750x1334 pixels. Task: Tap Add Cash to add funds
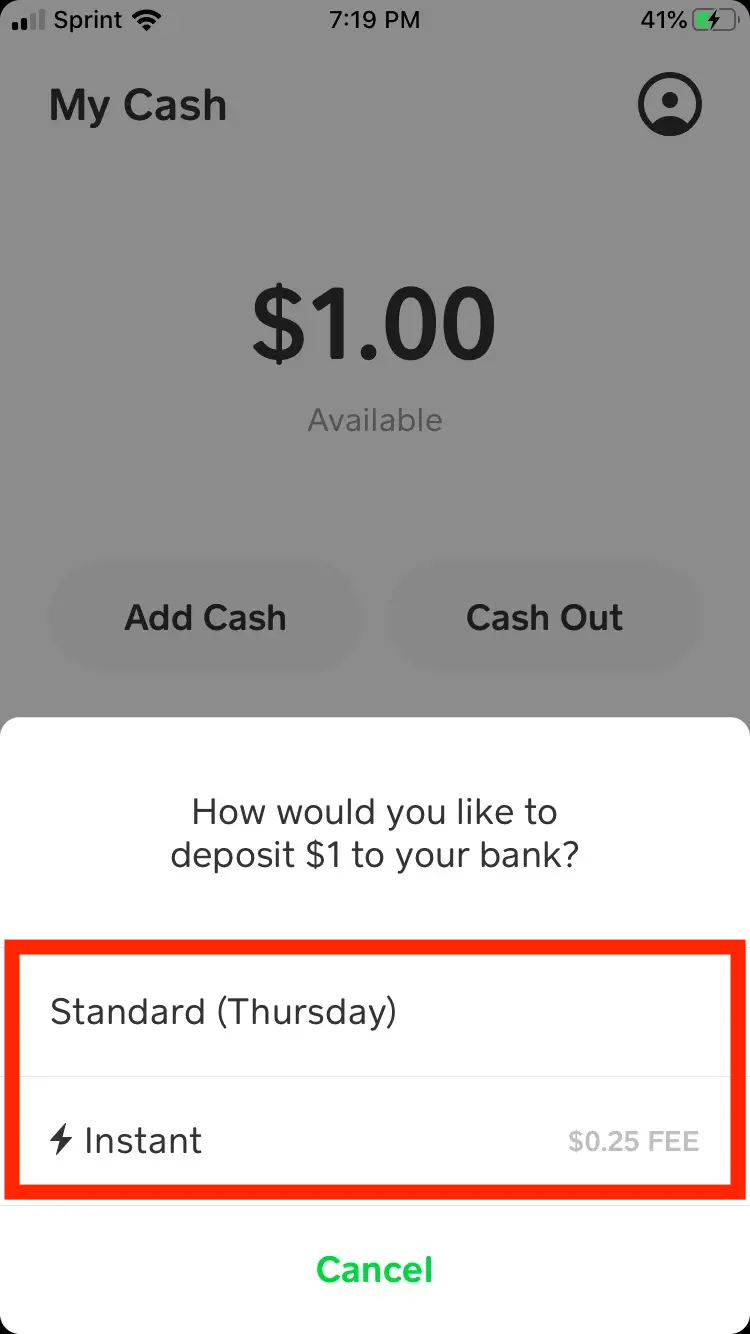[204, 617]
